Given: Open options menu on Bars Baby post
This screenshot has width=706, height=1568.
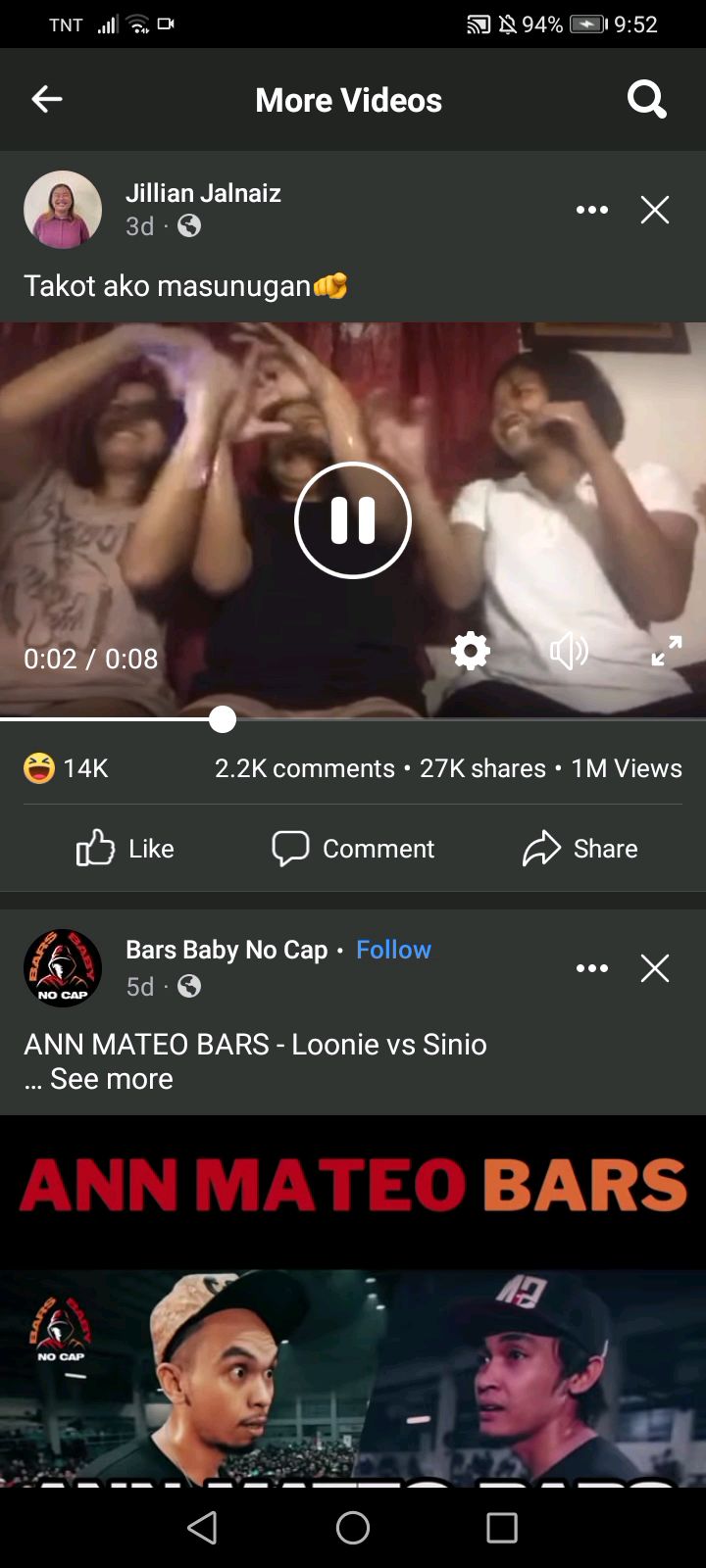Looking at the screenshot, I should click(x=592, y=968).
